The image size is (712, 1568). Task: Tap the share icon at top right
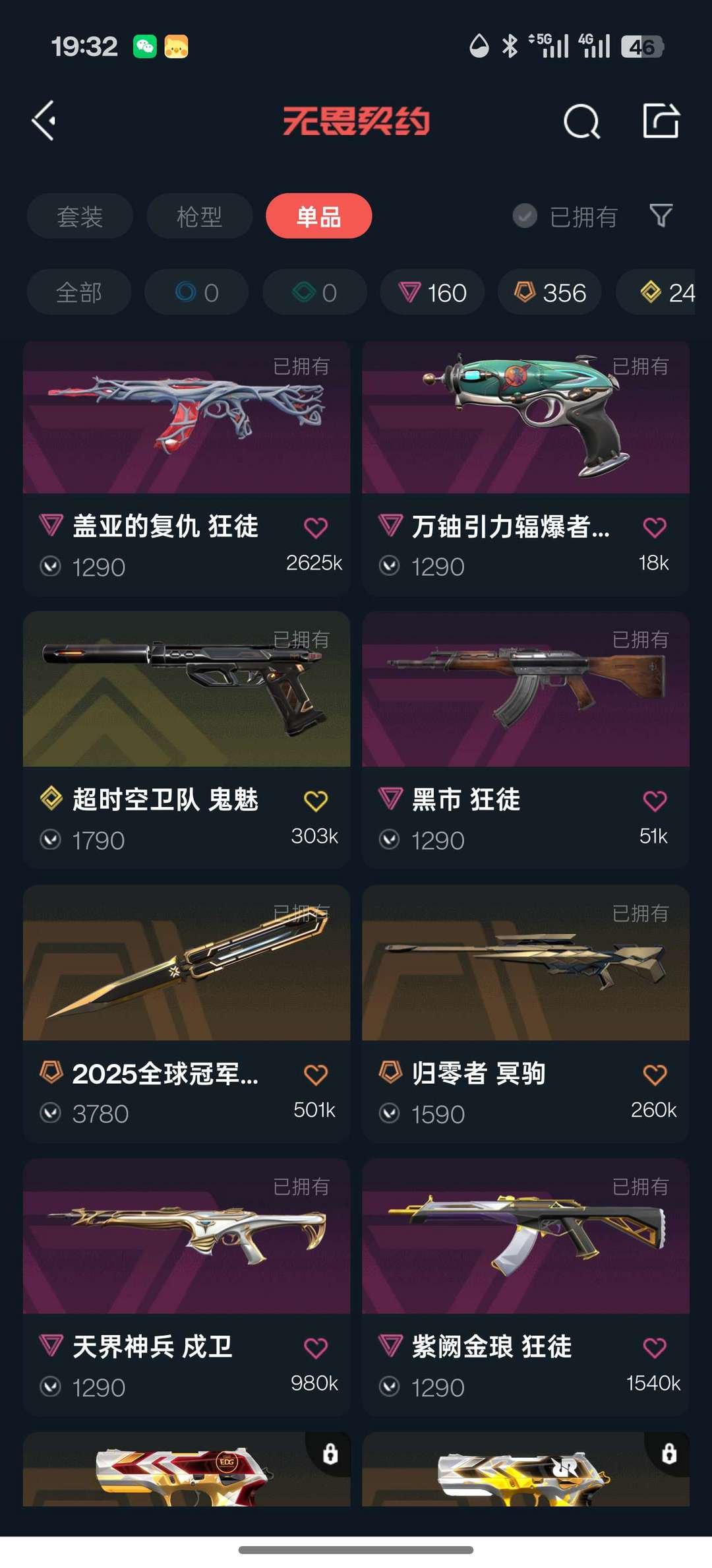(x=659, y=121)
